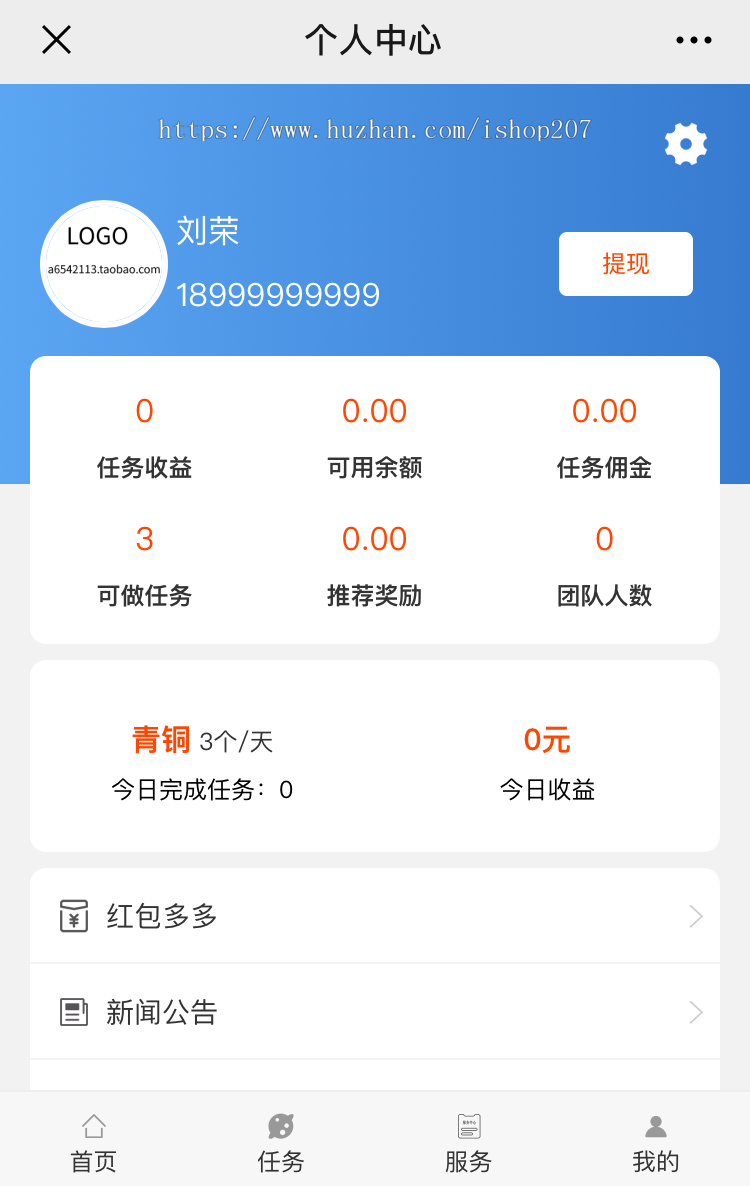Expand the 新闻公告 row chevron
This screenshot has height=1186, width=750.
tap(695, 1012)
